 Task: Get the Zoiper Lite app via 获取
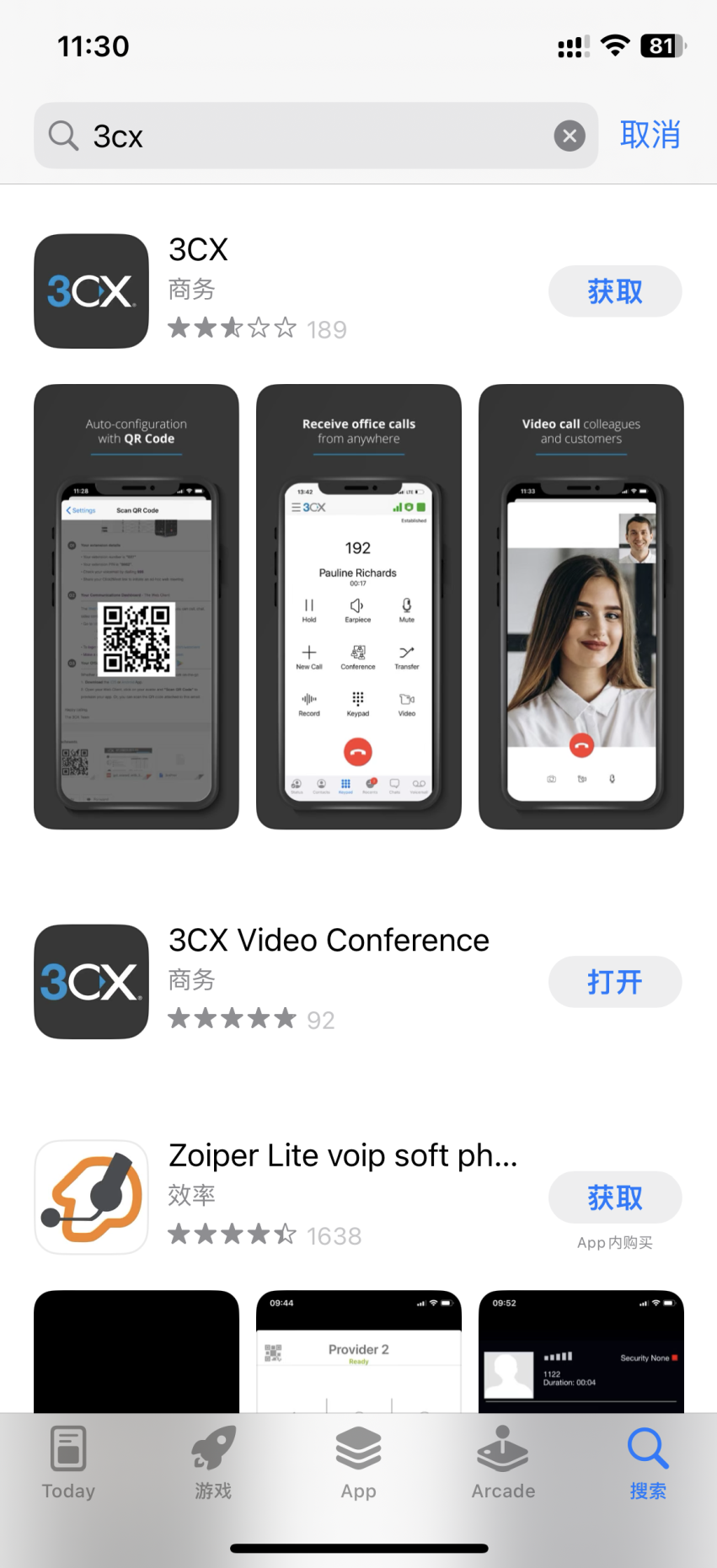point(615,1197)
